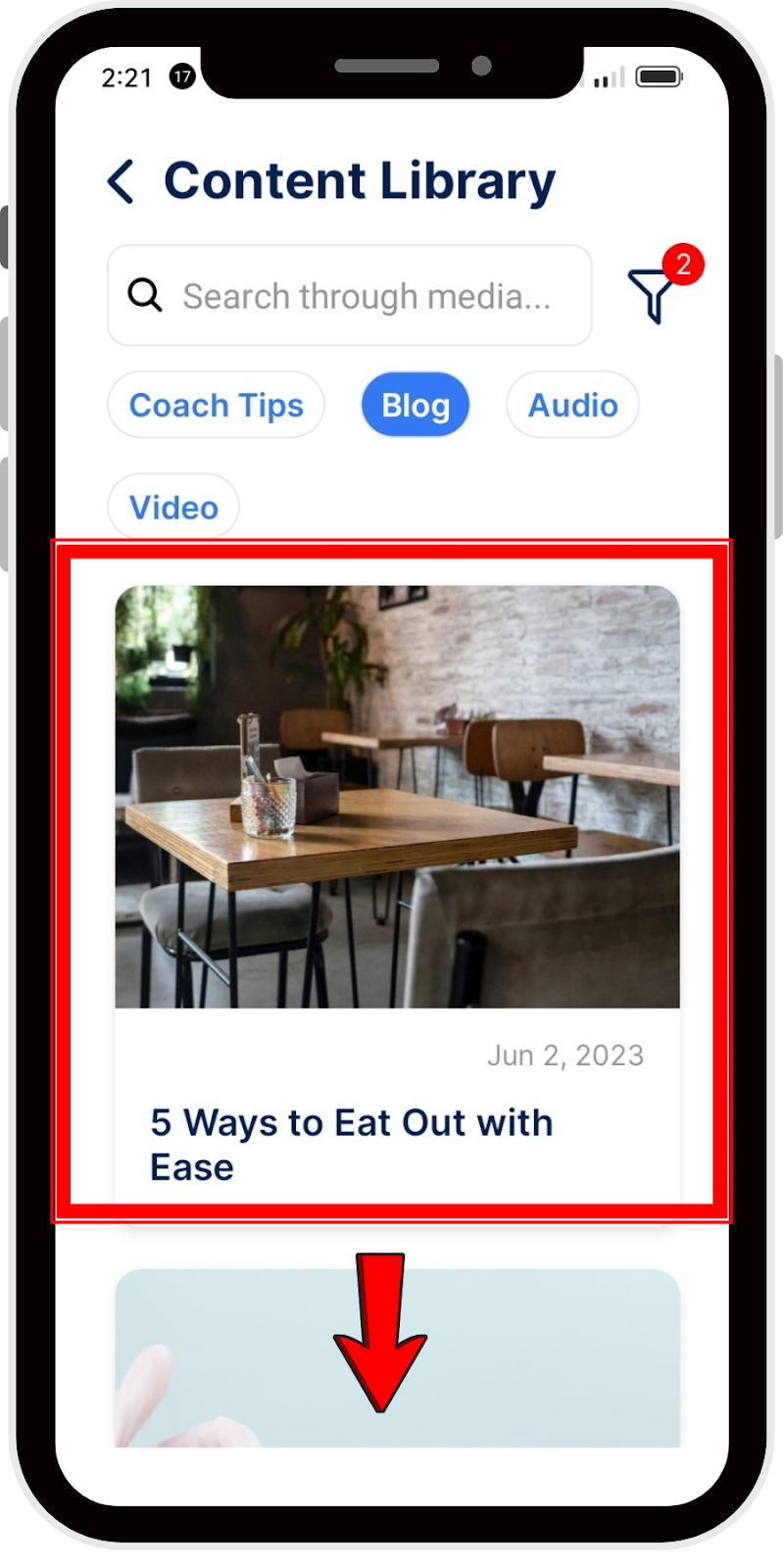Filter content by Audio
784x1568 pixels.
pyautogui.click(x=572, y=405)
